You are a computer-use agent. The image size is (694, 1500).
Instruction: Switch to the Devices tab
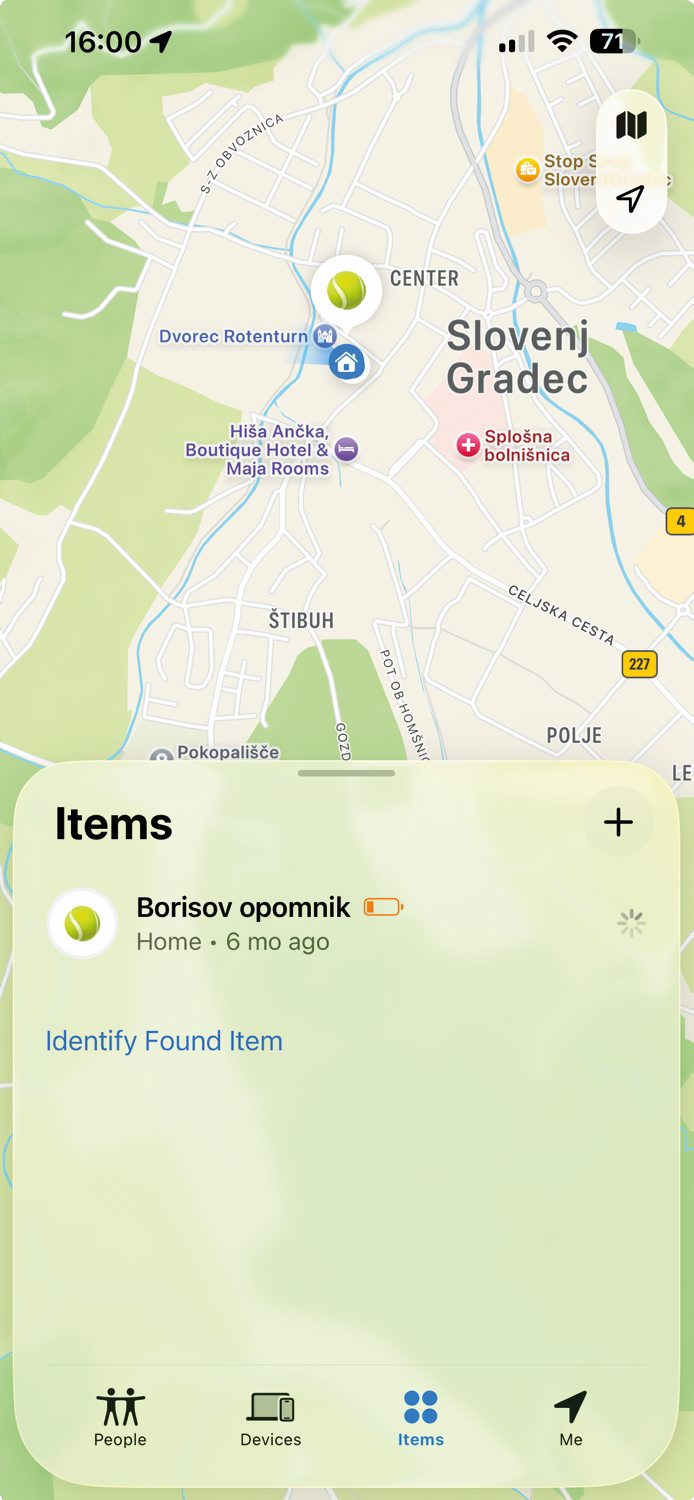270,1418
